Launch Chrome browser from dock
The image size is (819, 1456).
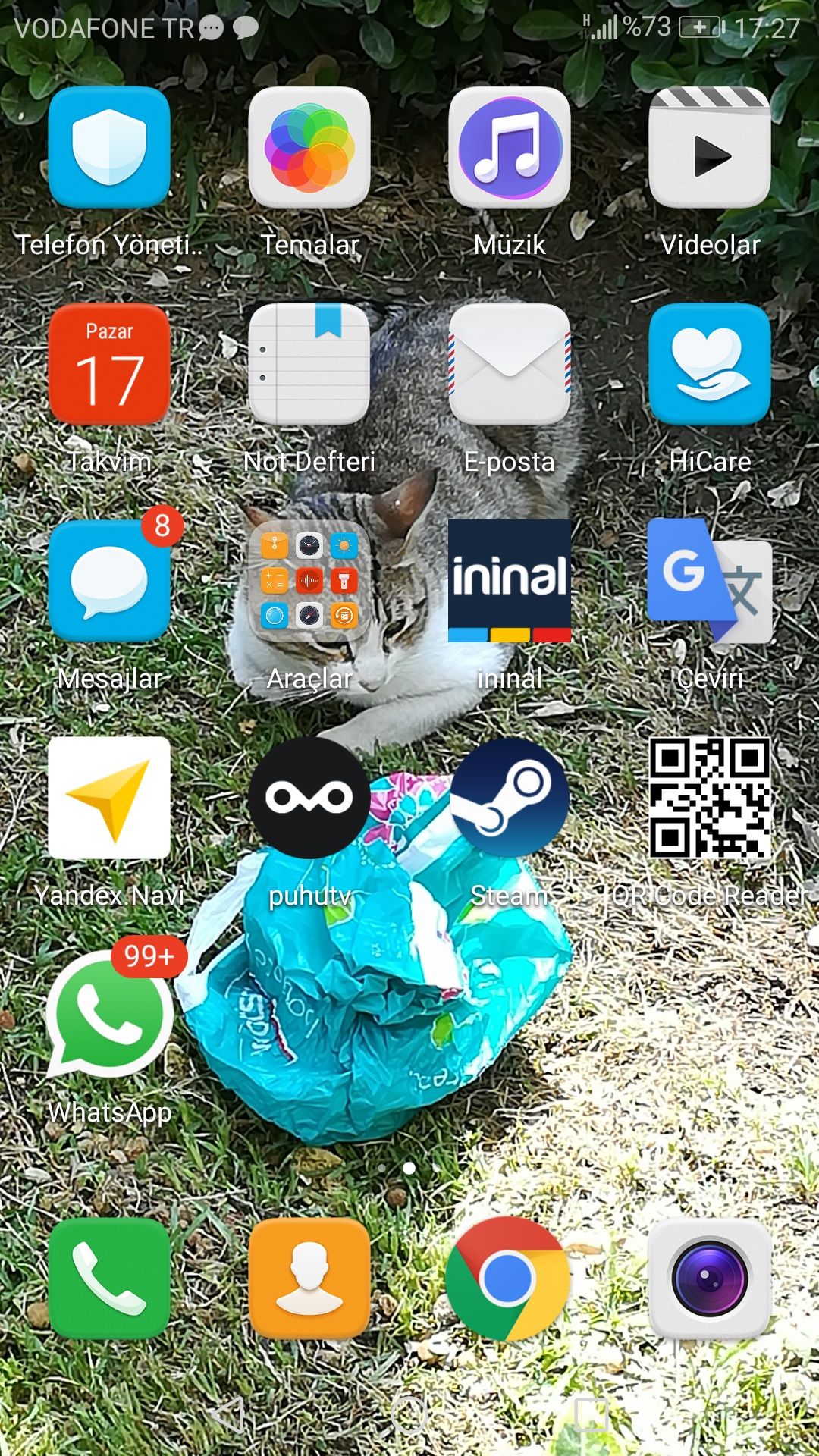click(x=508, y=1279)
